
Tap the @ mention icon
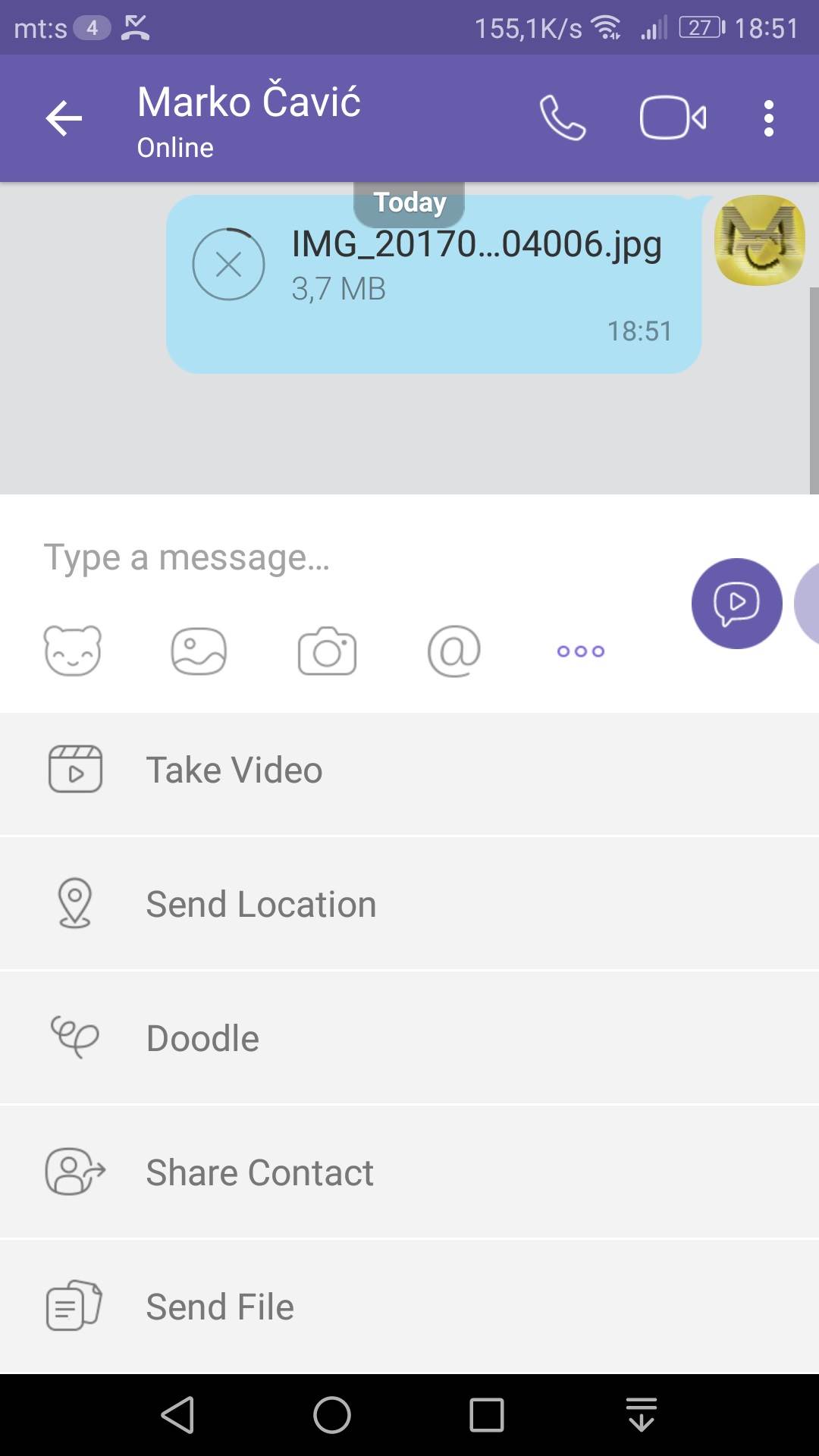point(453,651)
